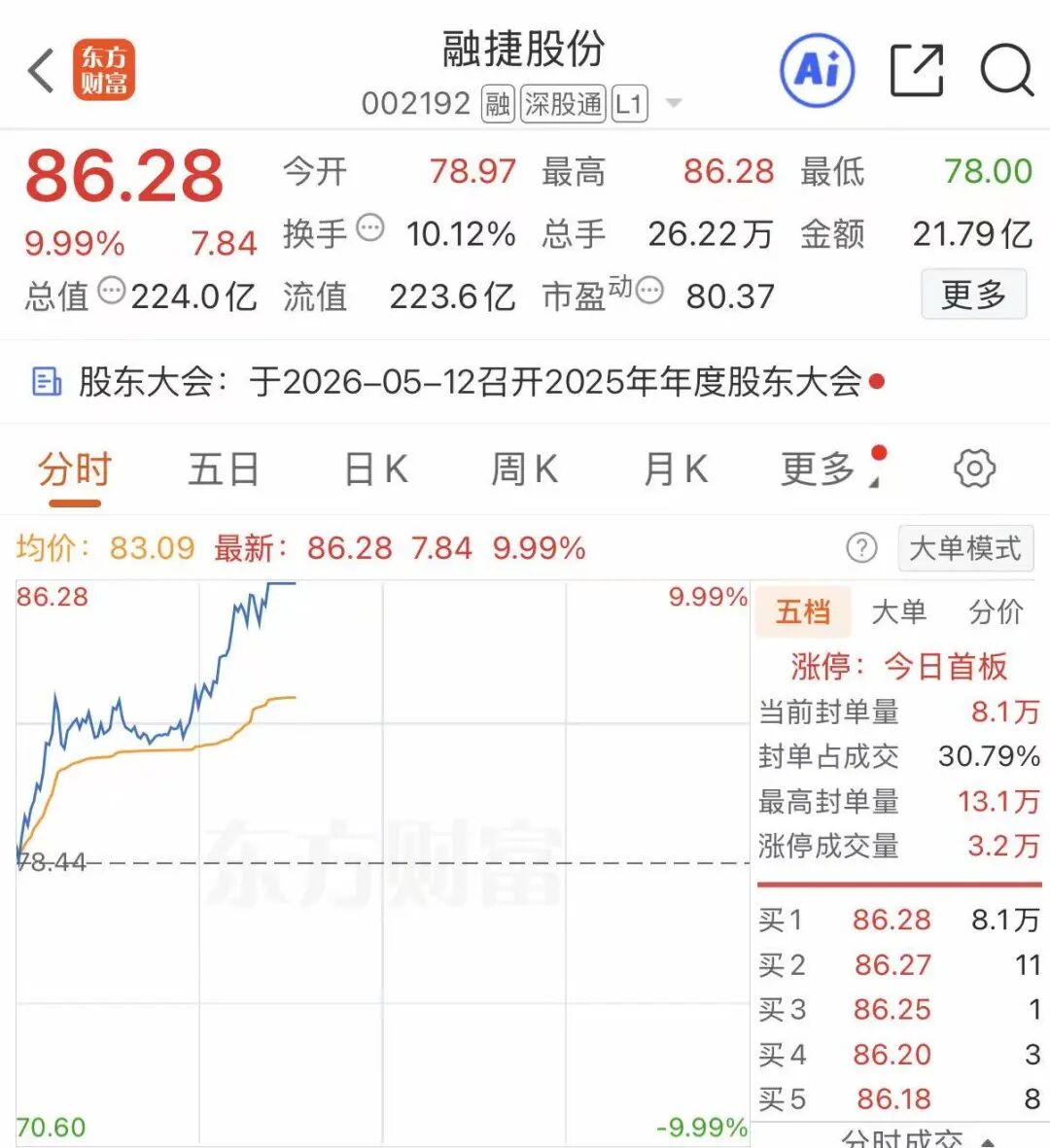1050x1148 pixels.
Task: Select the 分时 chart tab
Action: [75, 470]
